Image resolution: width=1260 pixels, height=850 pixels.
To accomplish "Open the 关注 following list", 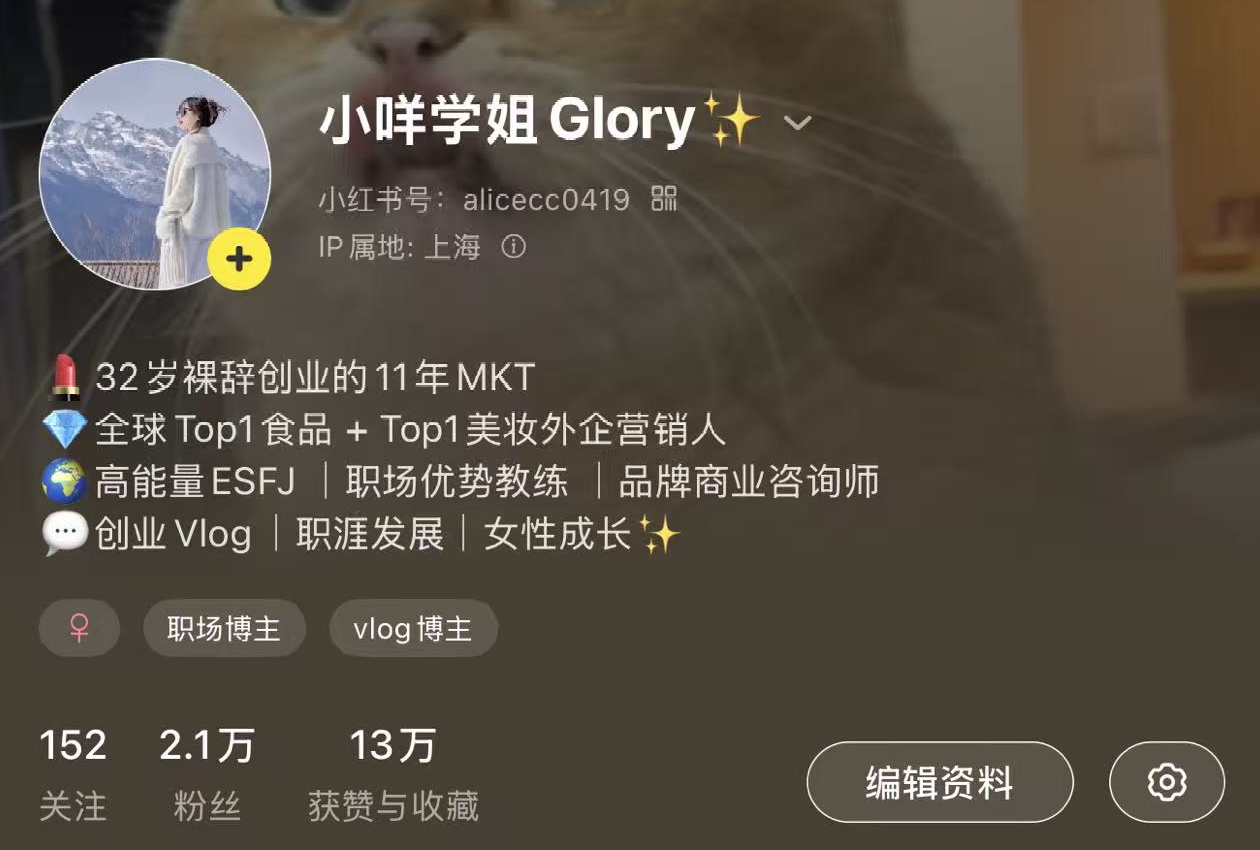I will pos(72,775).
